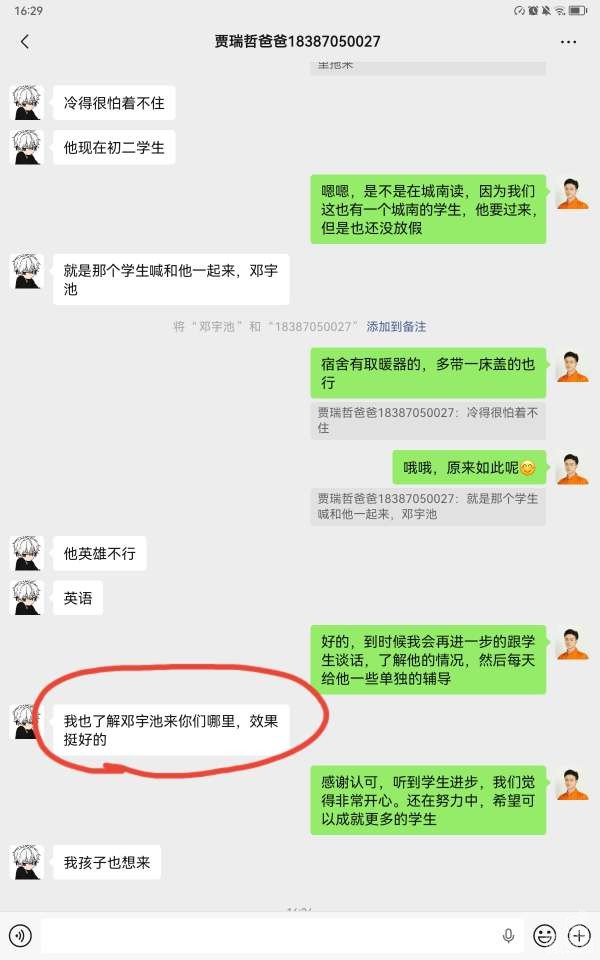Tap microphone icon in input field

point(508,935)
